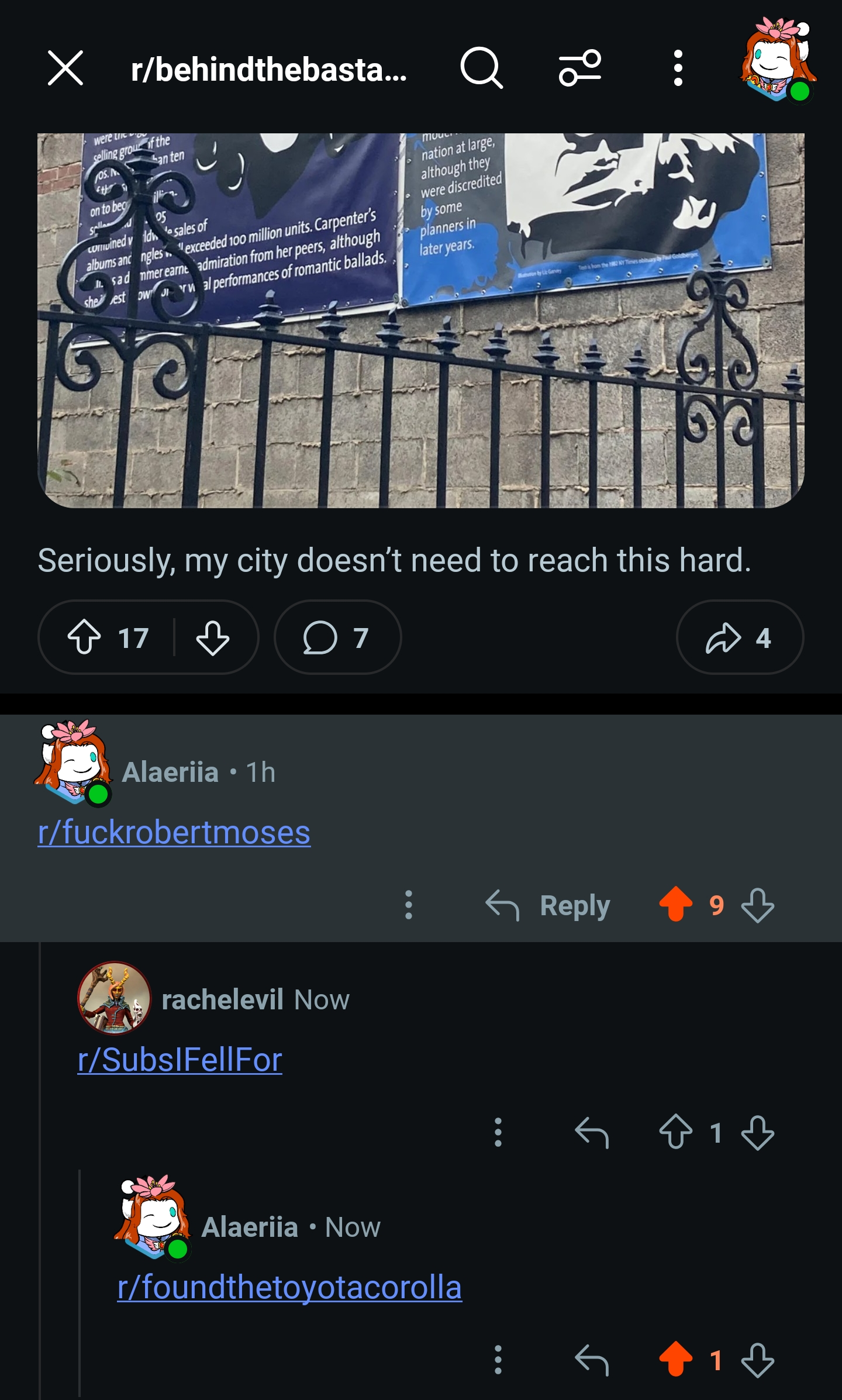Close the post view
This screenshot has width=842, height=1400.
[x=65, y=68]
